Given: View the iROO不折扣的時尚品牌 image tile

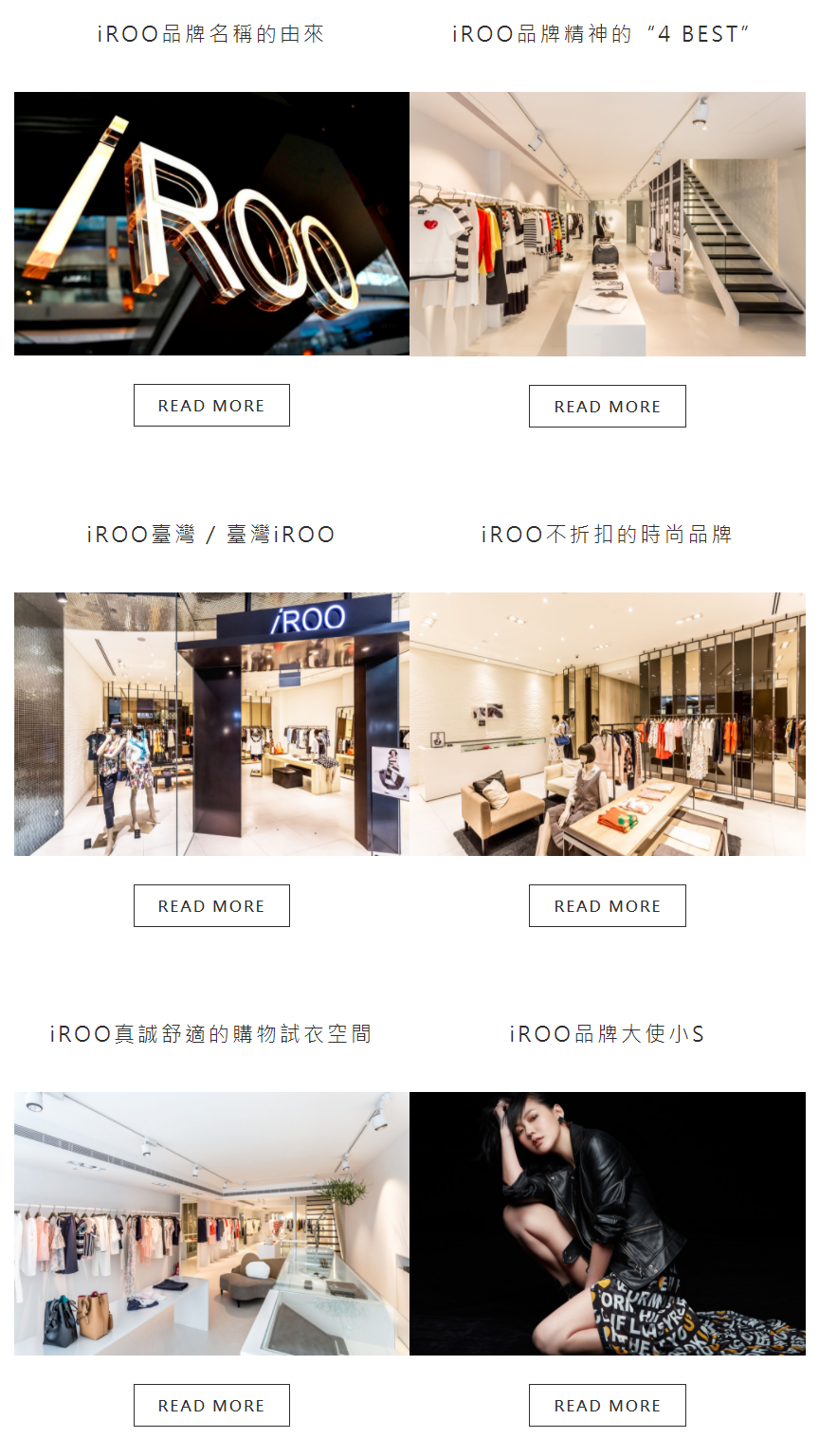Looking at the screenshot, I should click(608, 724).
